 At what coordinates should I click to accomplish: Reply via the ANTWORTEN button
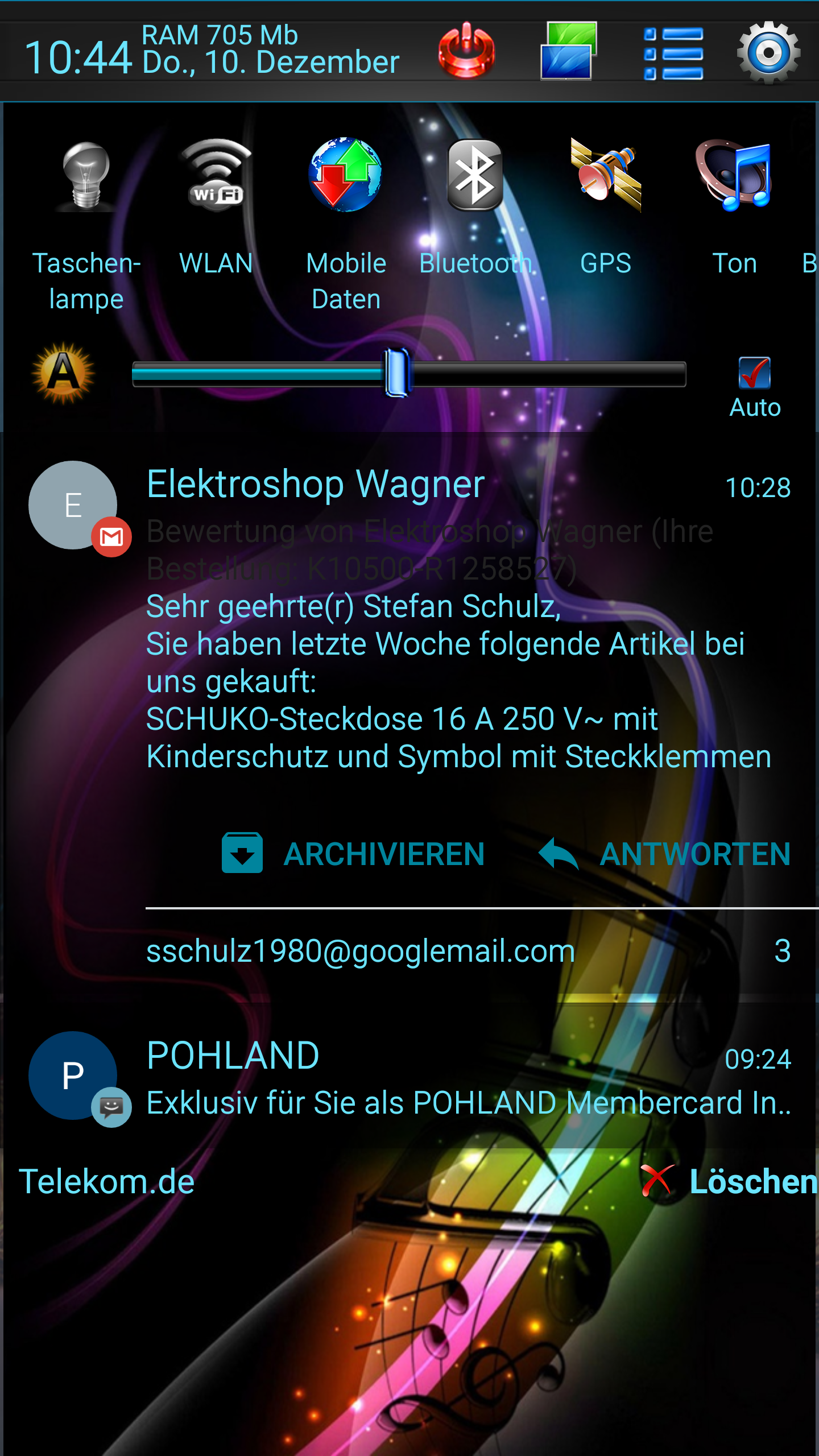coord(664,854)
